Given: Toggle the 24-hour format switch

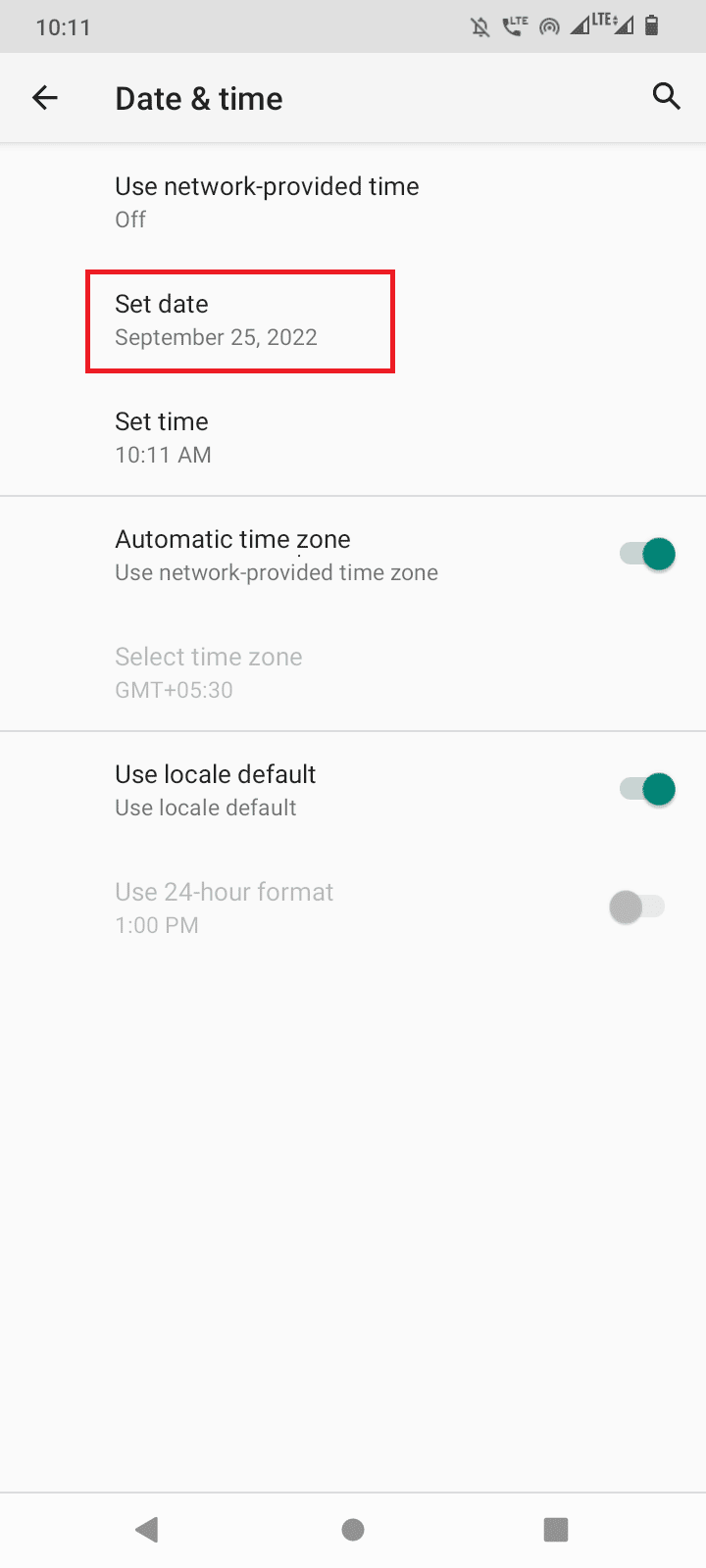Looking at the screenshot, I should (638, 906).
